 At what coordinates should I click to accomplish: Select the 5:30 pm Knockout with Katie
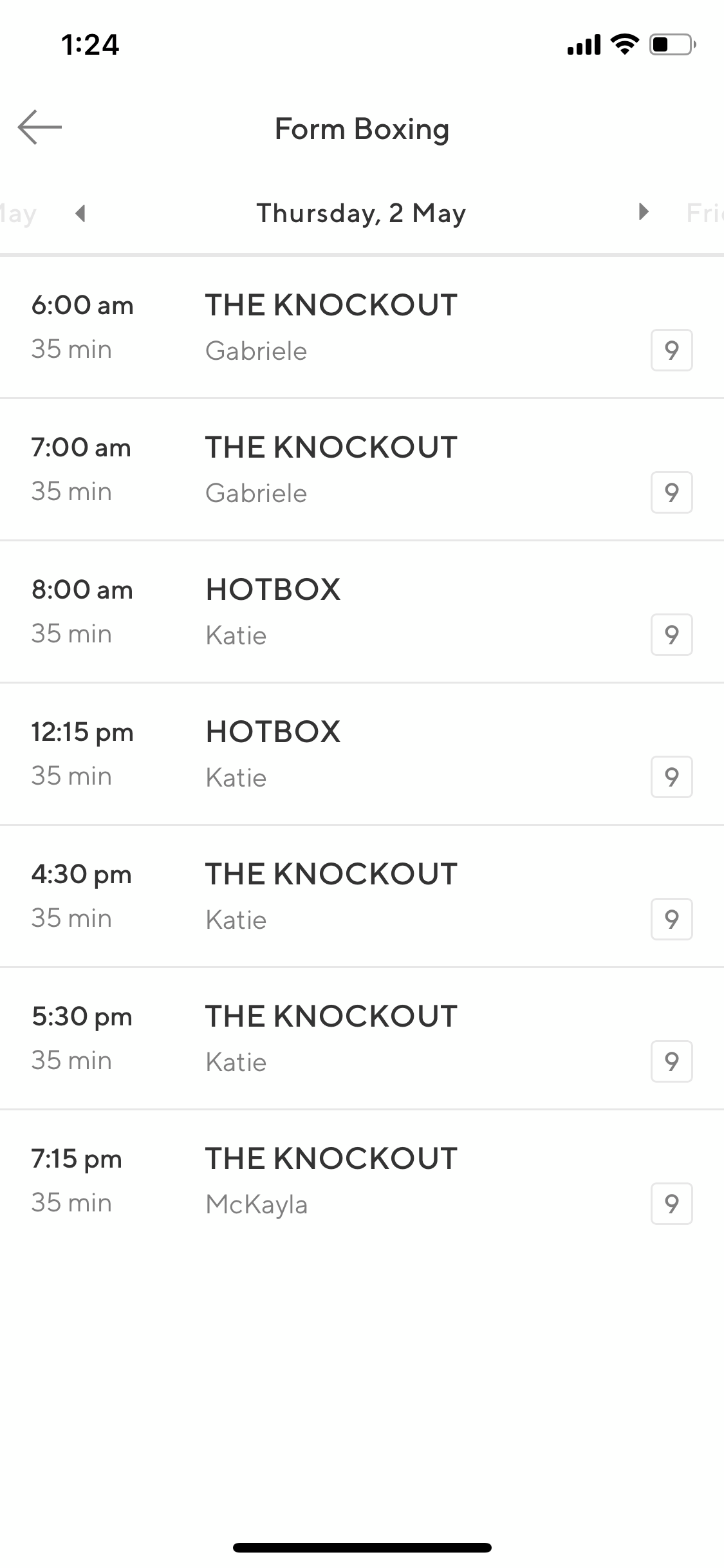tap(362, 1038)
